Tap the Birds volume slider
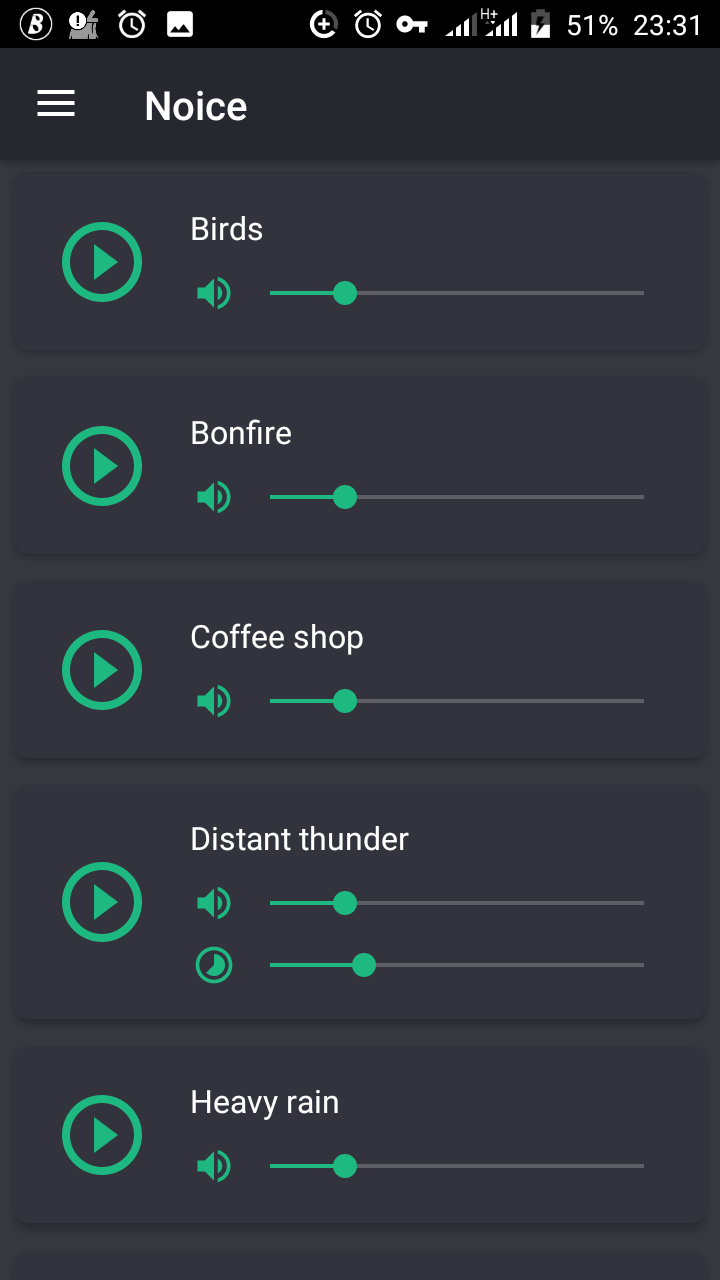The height and width of the screenshot is (1280, 720). click(457, 293)
